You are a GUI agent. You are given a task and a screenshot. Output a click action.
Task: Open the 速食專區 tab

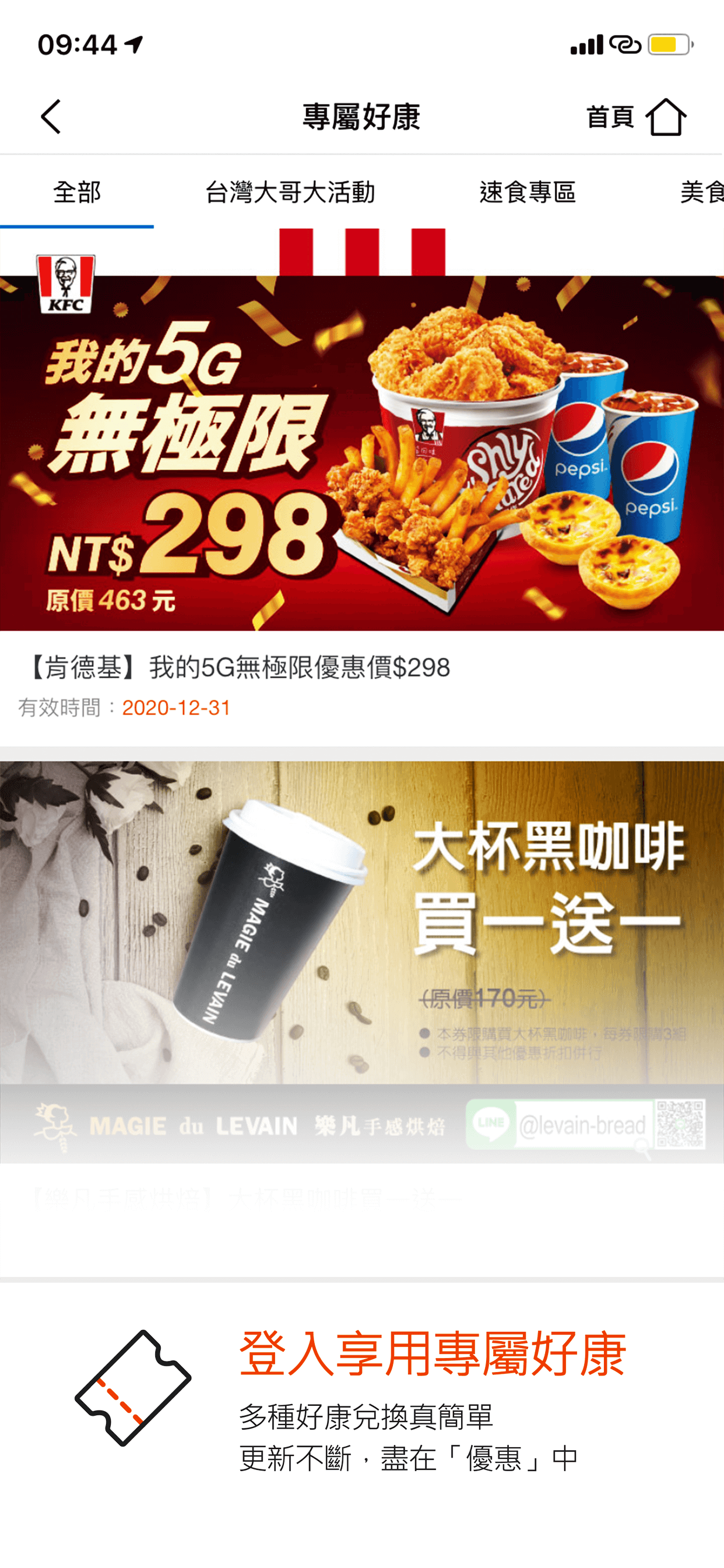pos(527,192)
